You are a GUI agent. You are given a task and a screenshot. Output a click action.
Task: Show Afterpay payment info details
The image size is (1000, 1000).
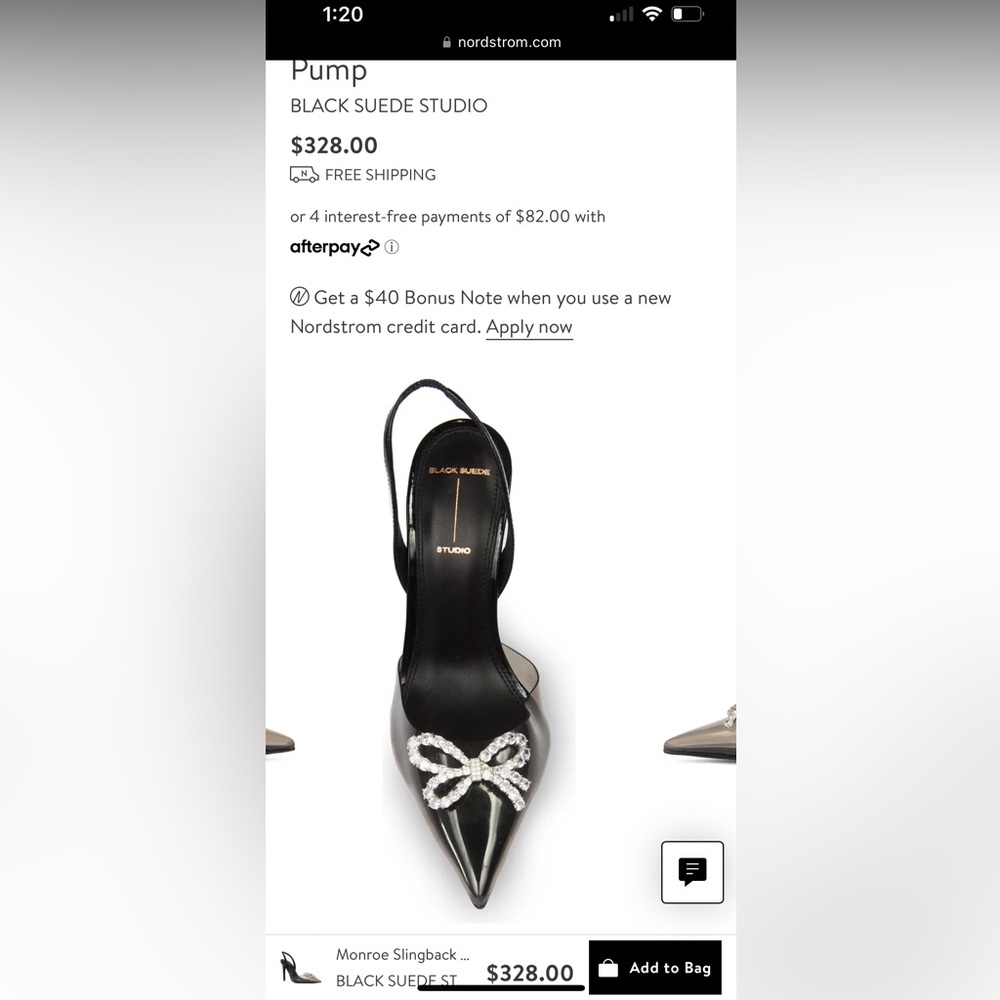pyautogui.click(x=392, y=247)
